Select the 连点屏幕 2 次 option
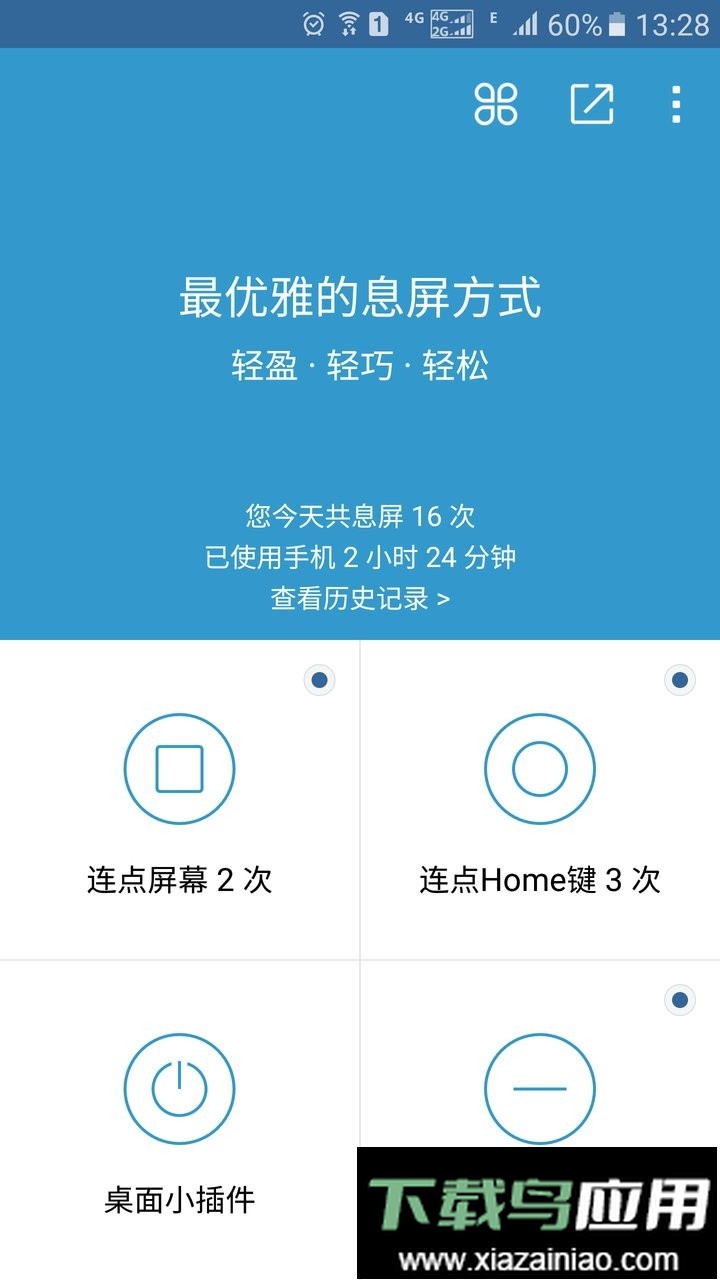 coord(179,800)
